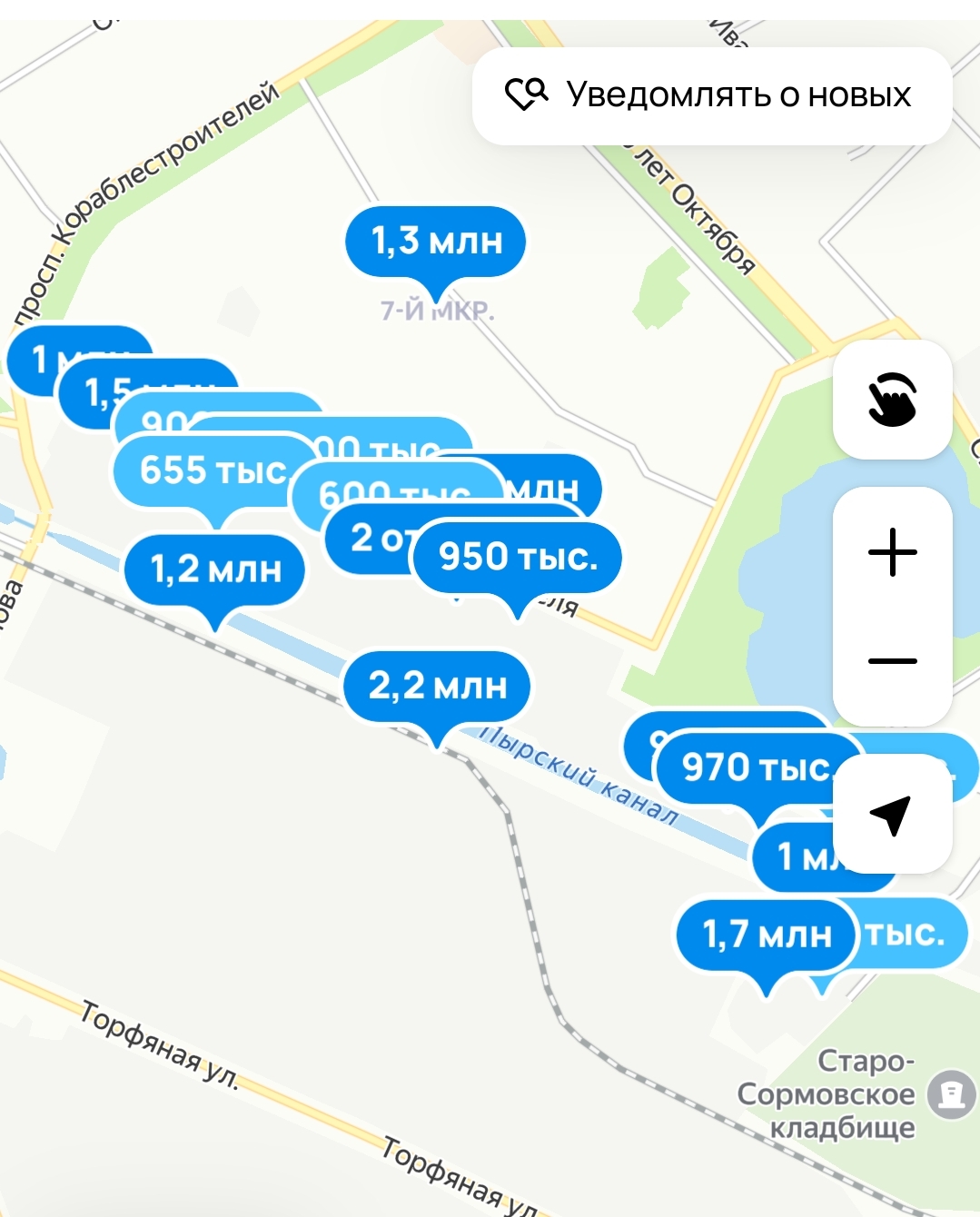The height and width of the screenshot is (1217, 980).
Task: Open the 2,2 млн price marker
Action: (x=437, y=686)
